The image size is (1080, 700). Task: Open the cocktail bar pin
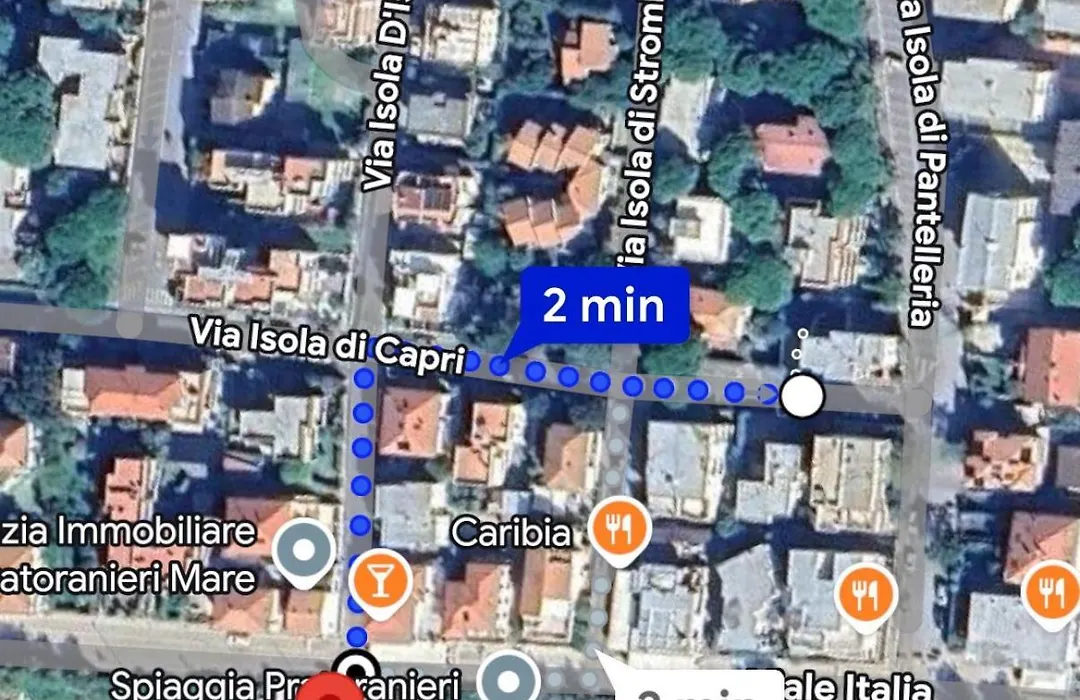379,577
